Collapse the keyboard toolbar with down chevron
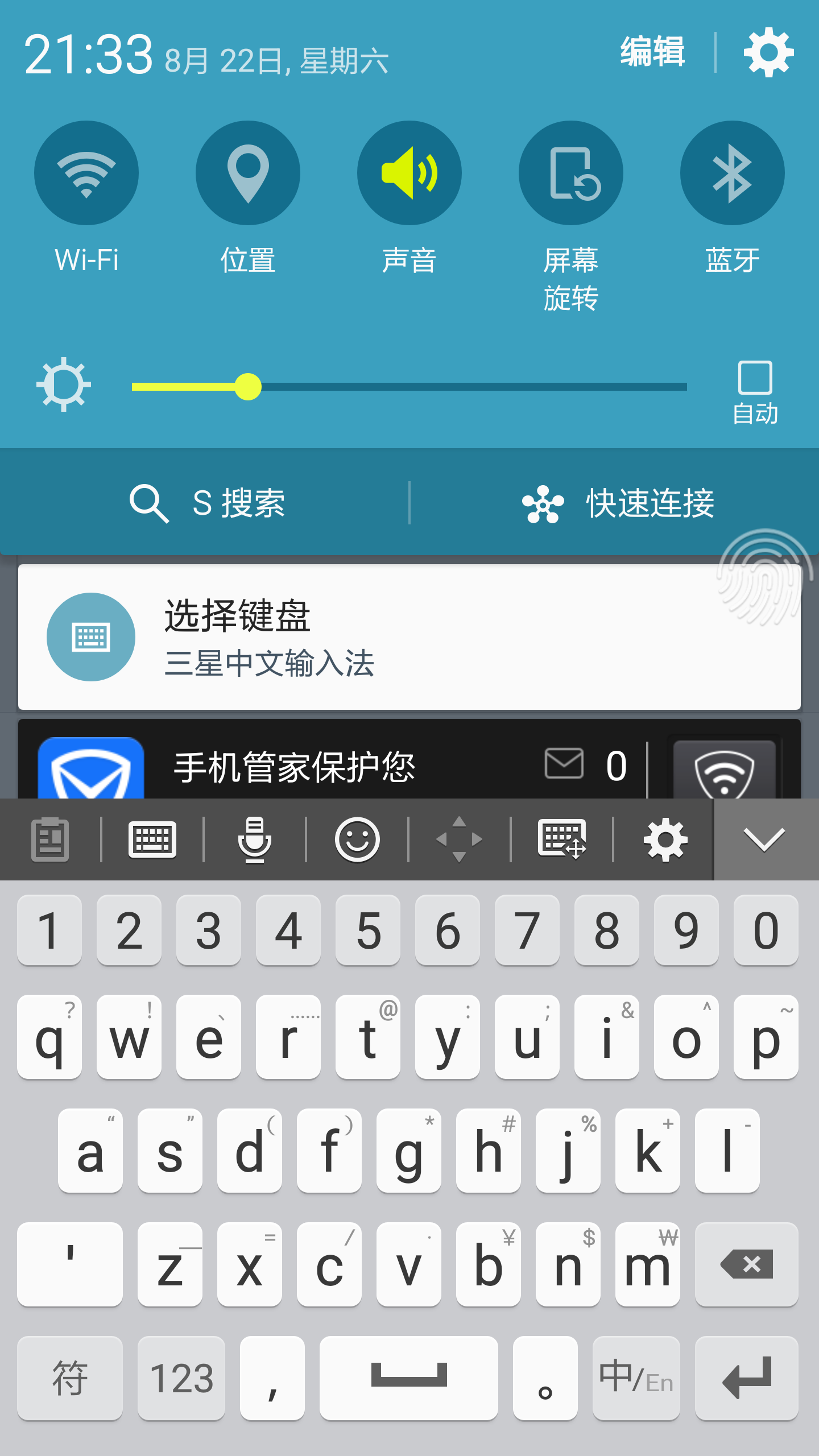The height and width of the screenshot is (1456, 819). coord(764,839)
